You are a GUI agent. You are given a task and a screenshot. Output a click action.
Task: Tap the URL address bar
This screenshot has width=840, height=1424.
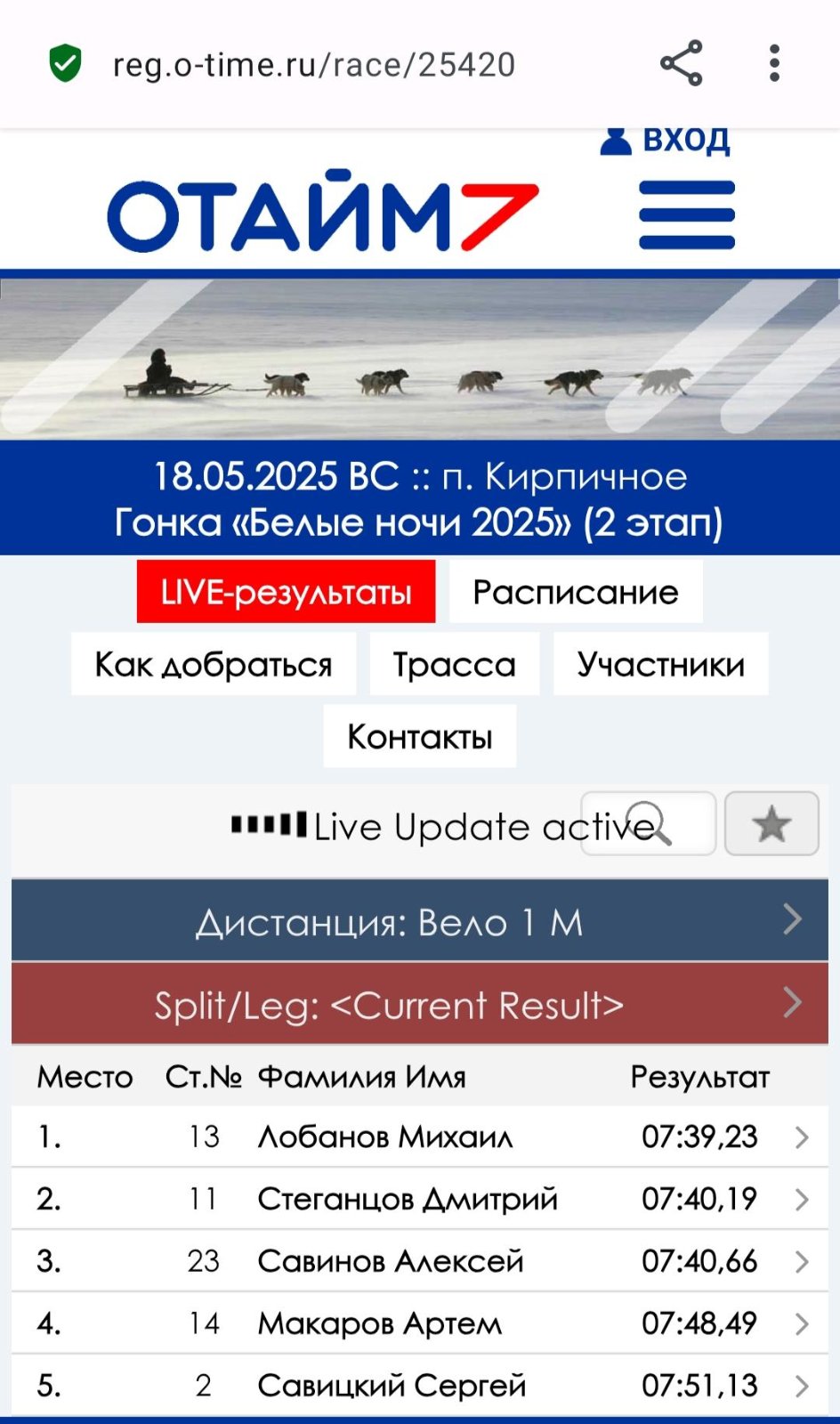pos(313,65)
